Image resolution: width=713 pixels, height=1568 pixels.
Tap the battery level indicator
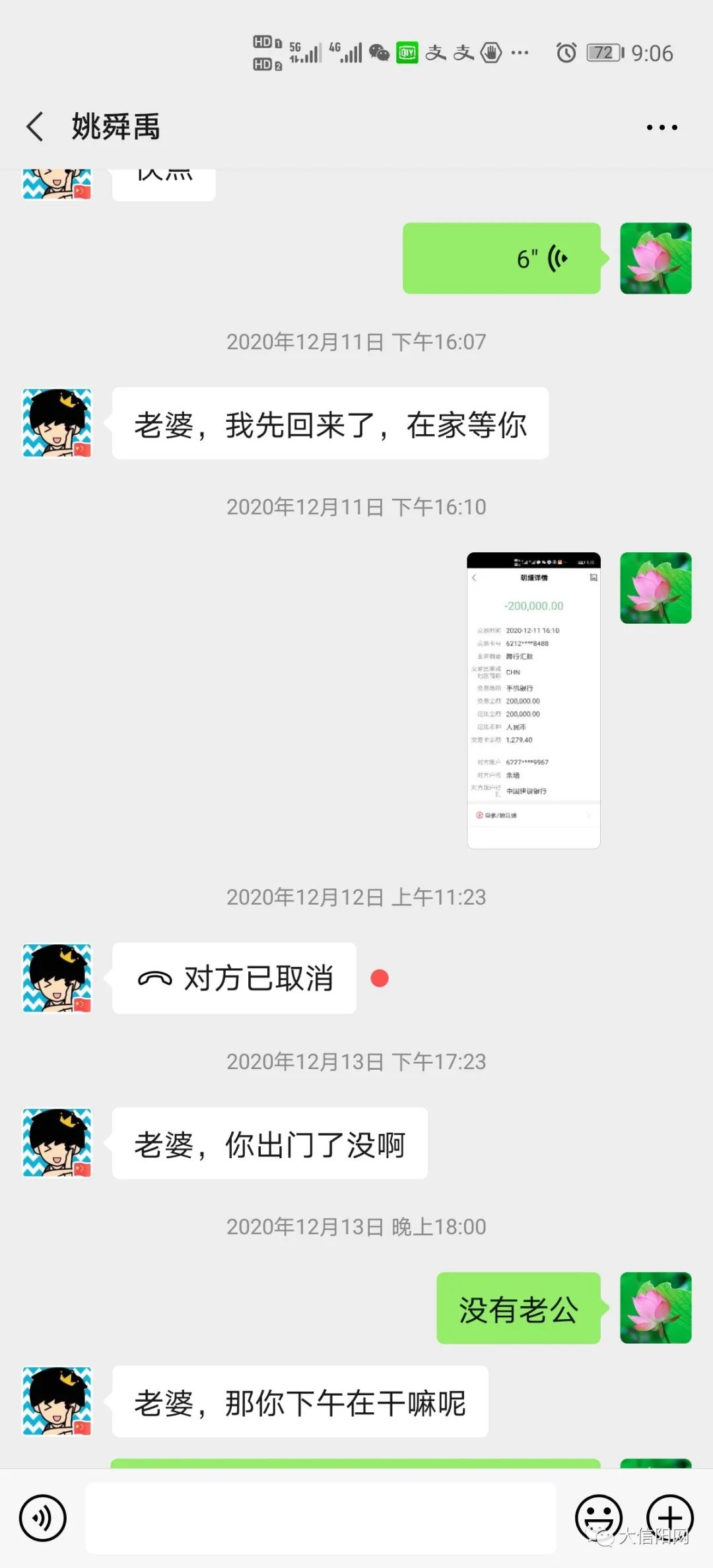pyautogui.click(x=603, y=53)
